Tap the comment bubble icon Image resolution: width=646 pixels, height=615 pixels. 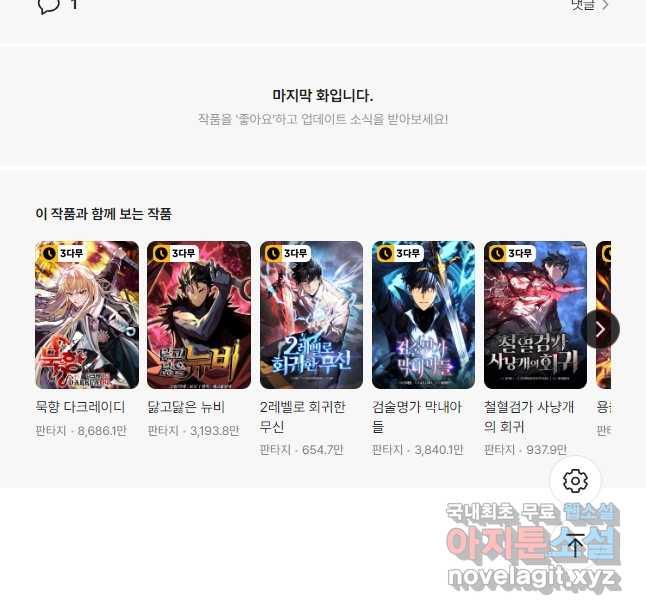click(x=48, y=5)
